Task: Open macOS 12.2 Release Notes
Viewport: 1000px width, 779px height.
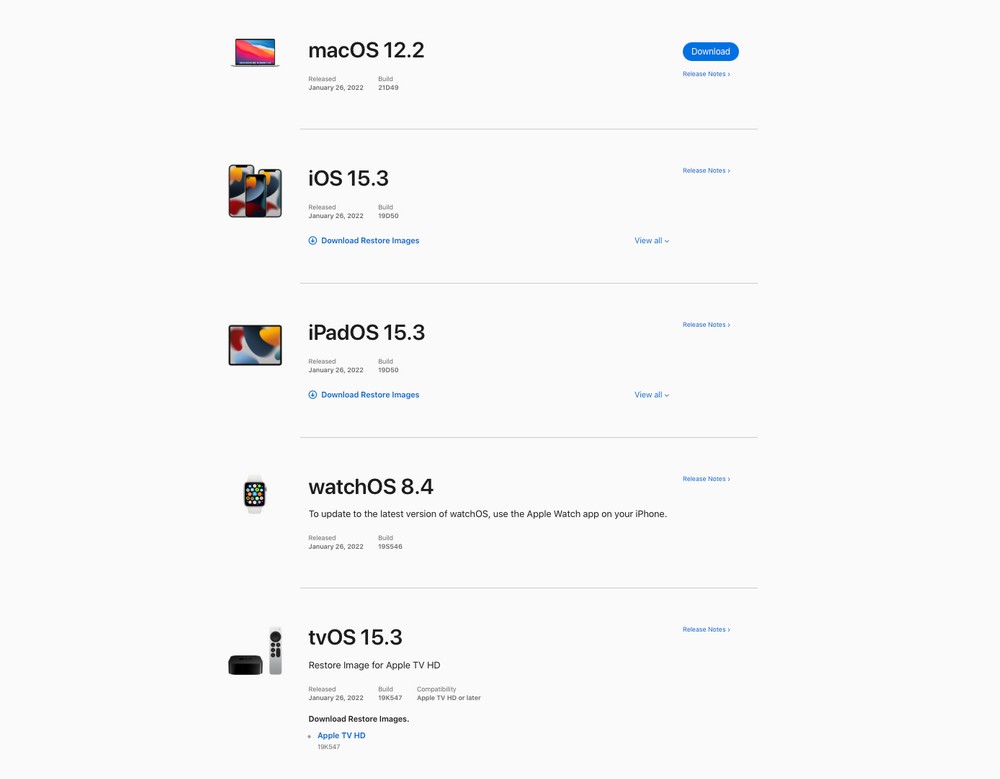Action: [x=705, y=74]
